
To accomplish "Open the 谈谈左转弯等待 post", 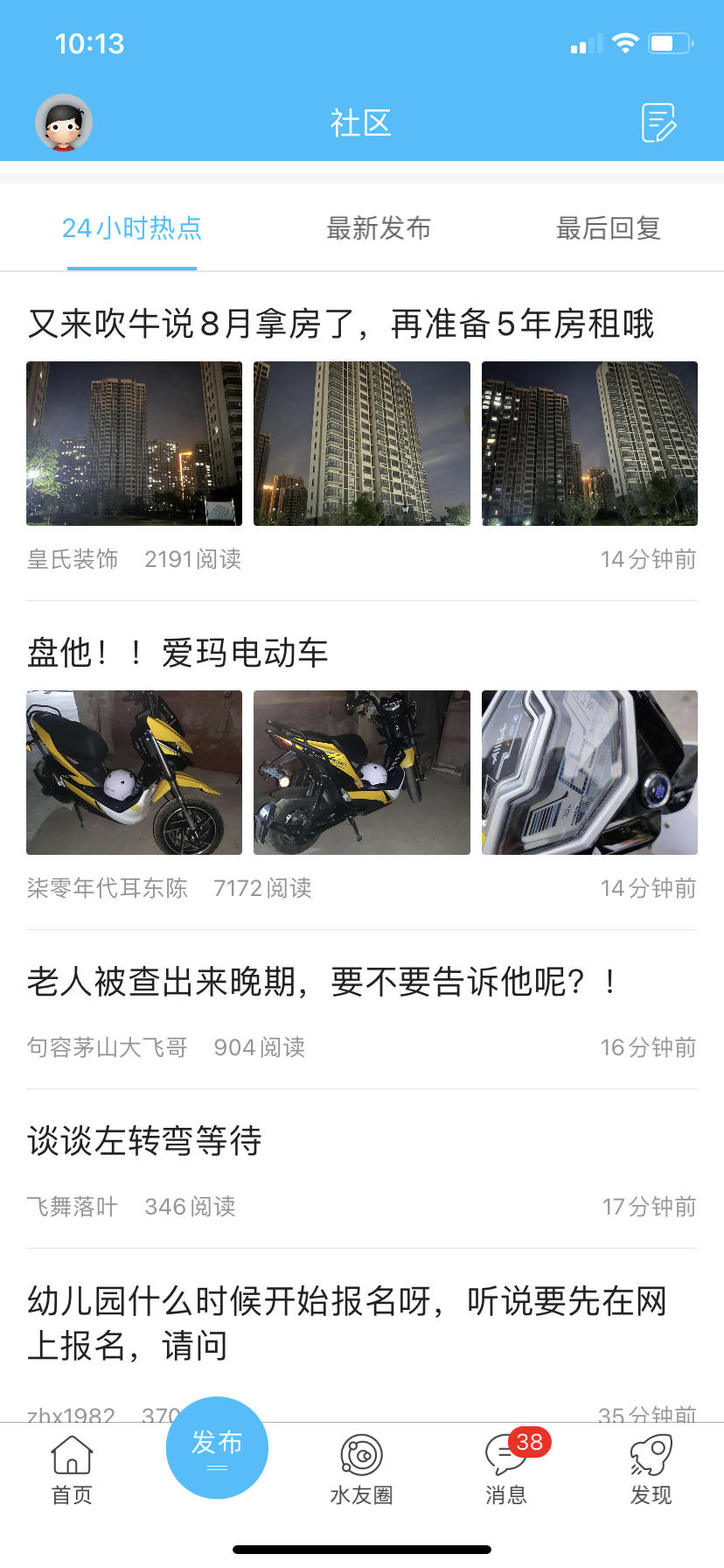I will [144, 1142].
